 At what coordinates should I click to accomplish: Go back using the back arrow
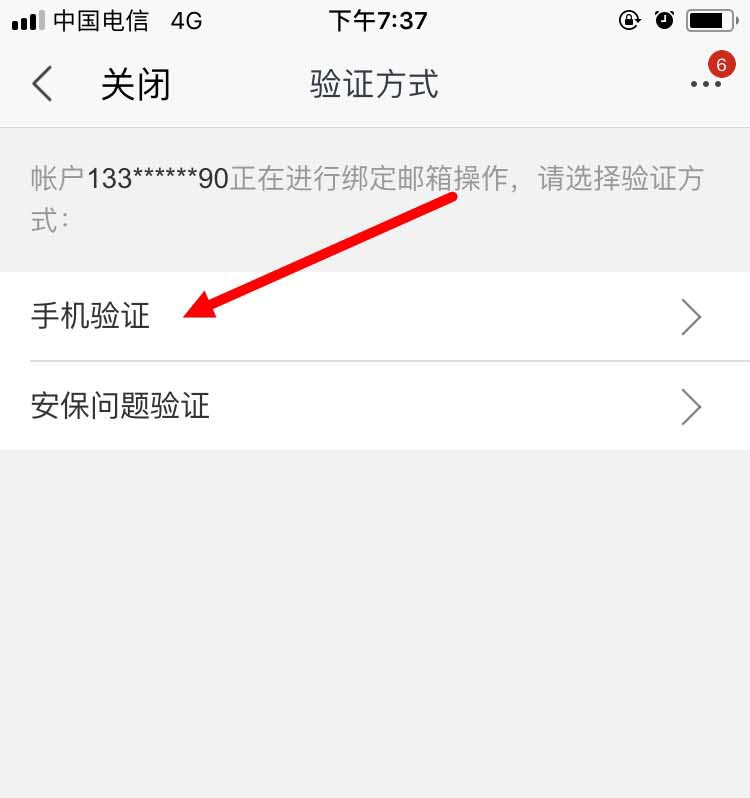tap(42, 84)
